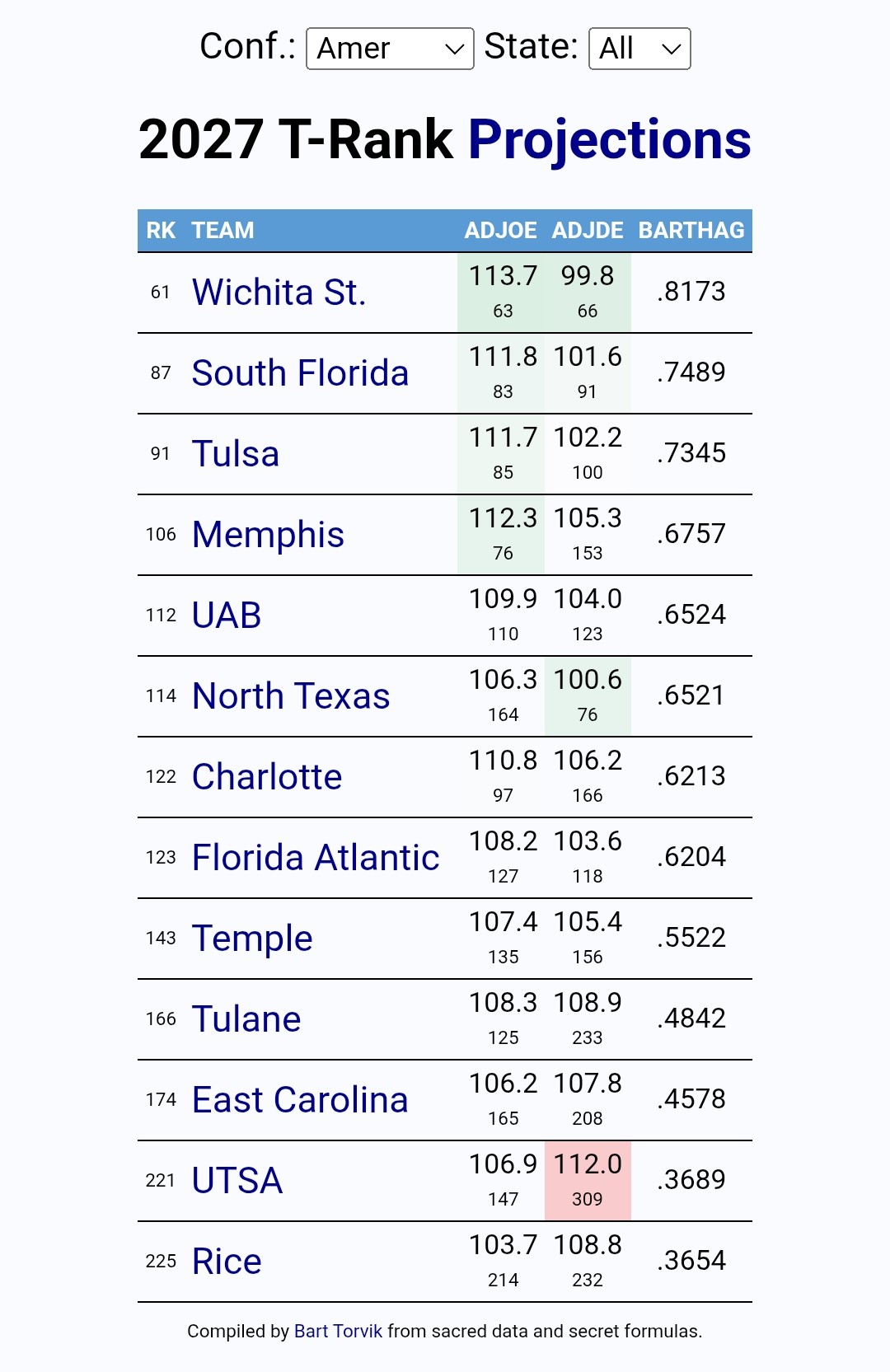
Task: Open the Conf. dropdown showing Amer
Action: point(390,49)
